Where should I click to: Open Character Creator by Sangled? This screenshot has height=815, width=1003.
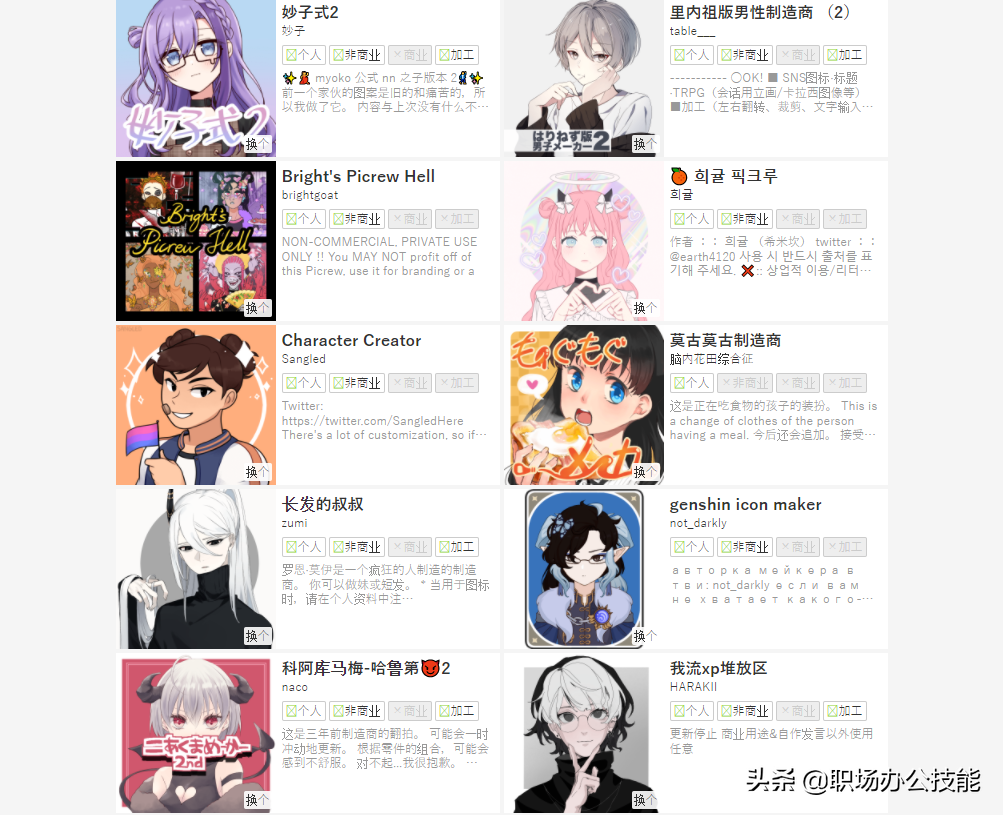click(x=351, y=341)
